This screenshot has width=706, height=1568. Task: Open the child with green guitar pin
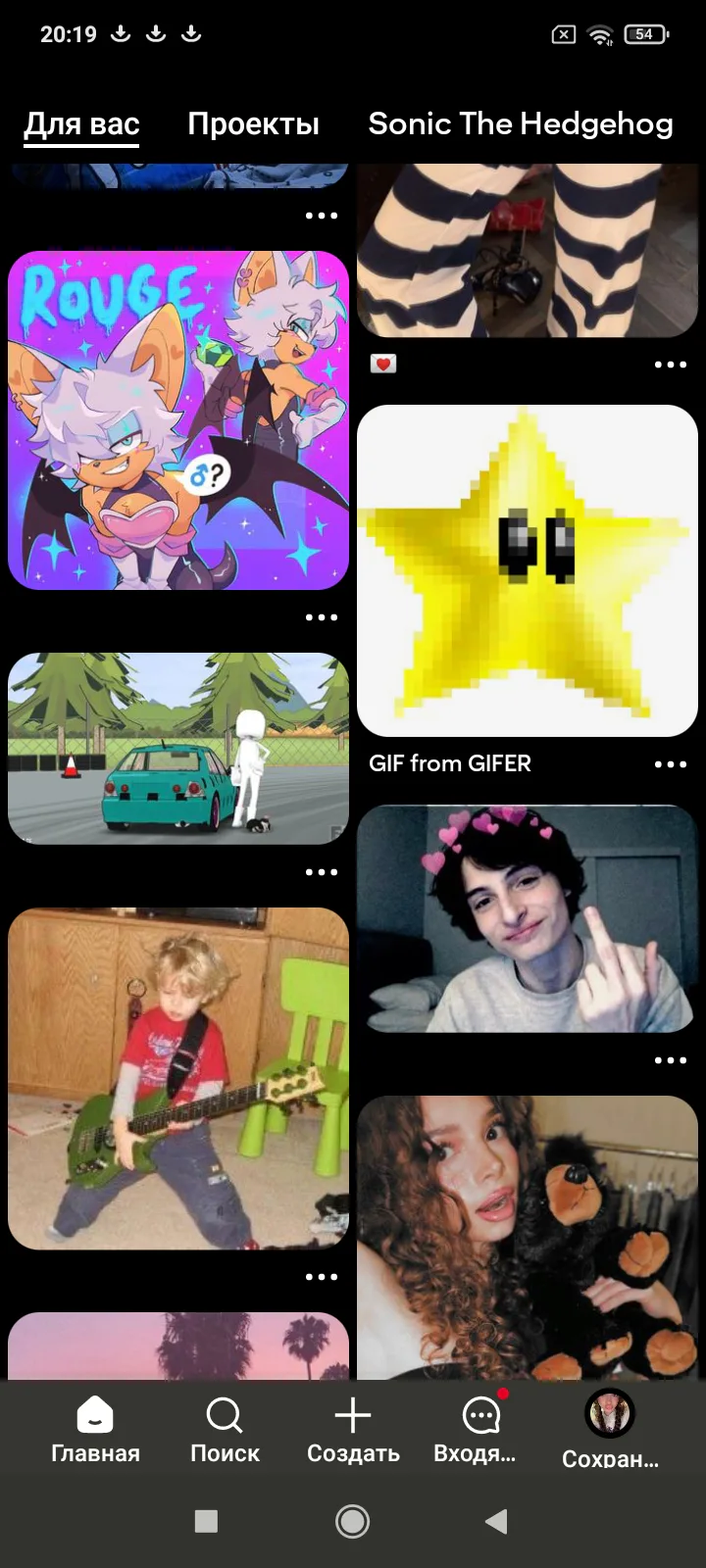[178, 1078]
